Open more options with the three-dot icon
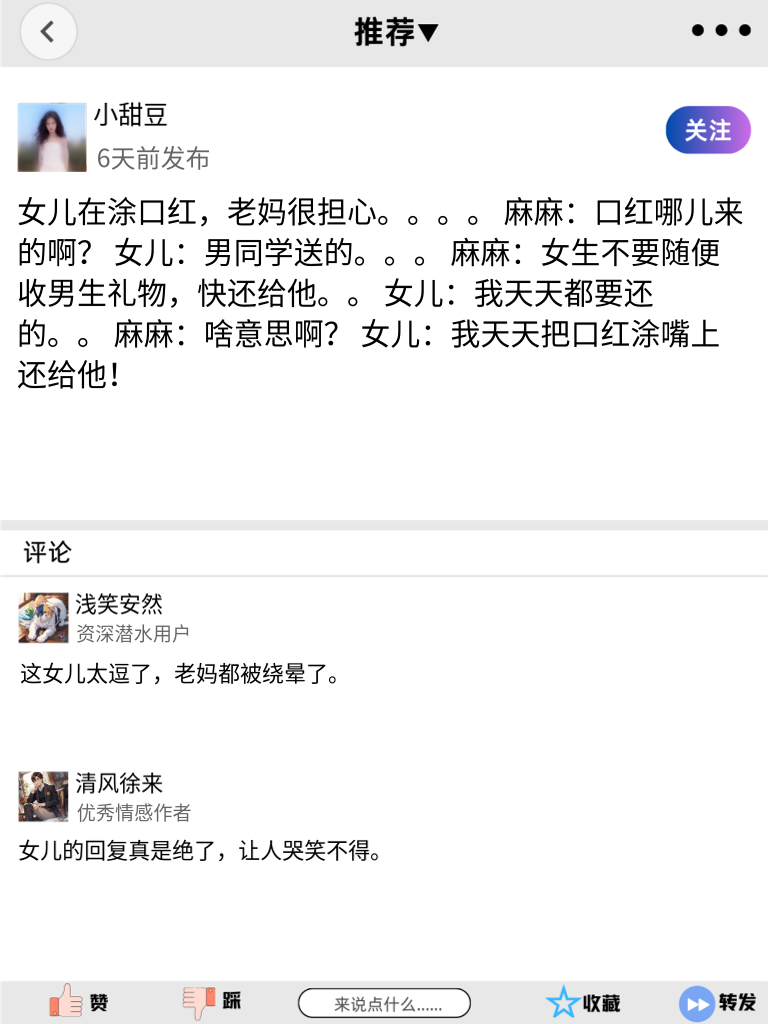 719,30
